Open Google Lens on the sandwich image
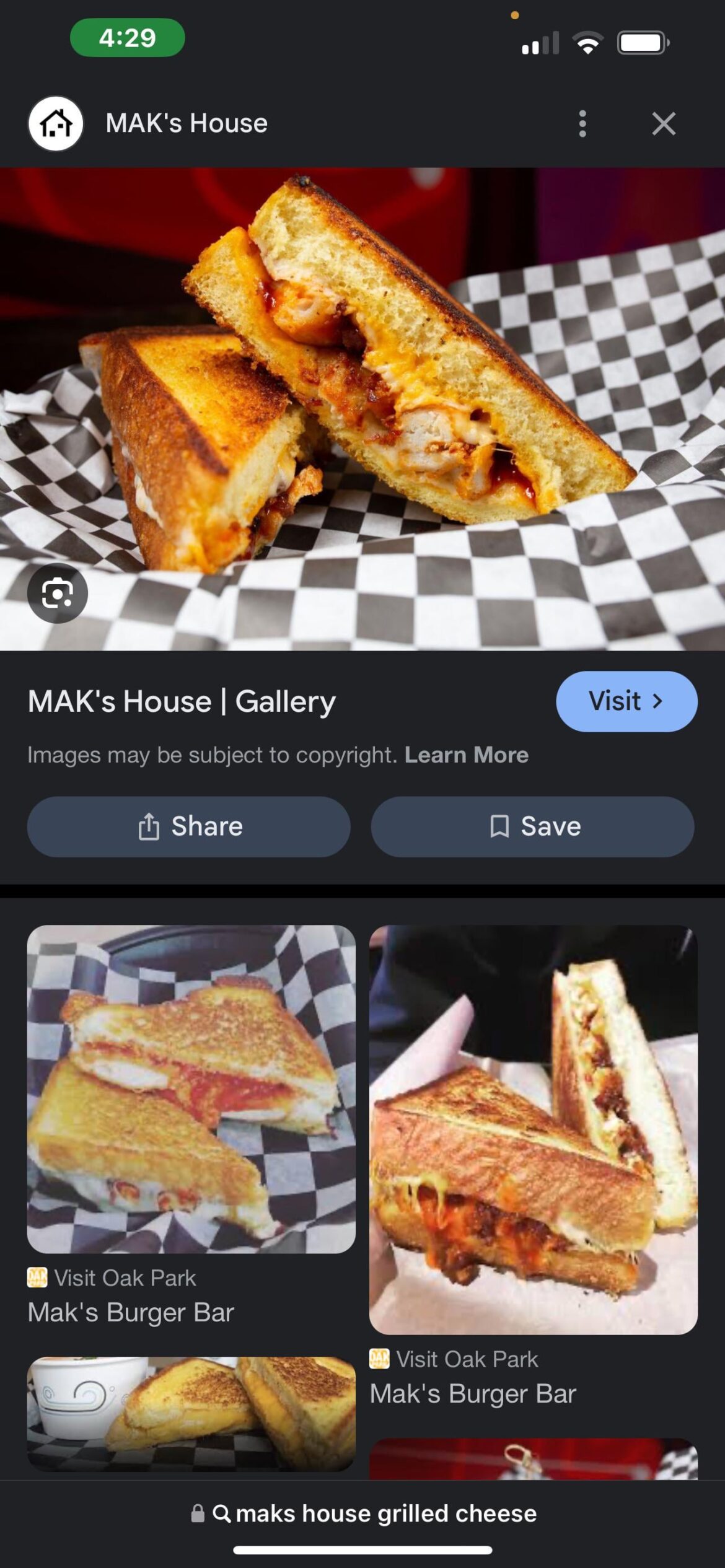Screen dimensions: 725x1568 pos(56,593)
